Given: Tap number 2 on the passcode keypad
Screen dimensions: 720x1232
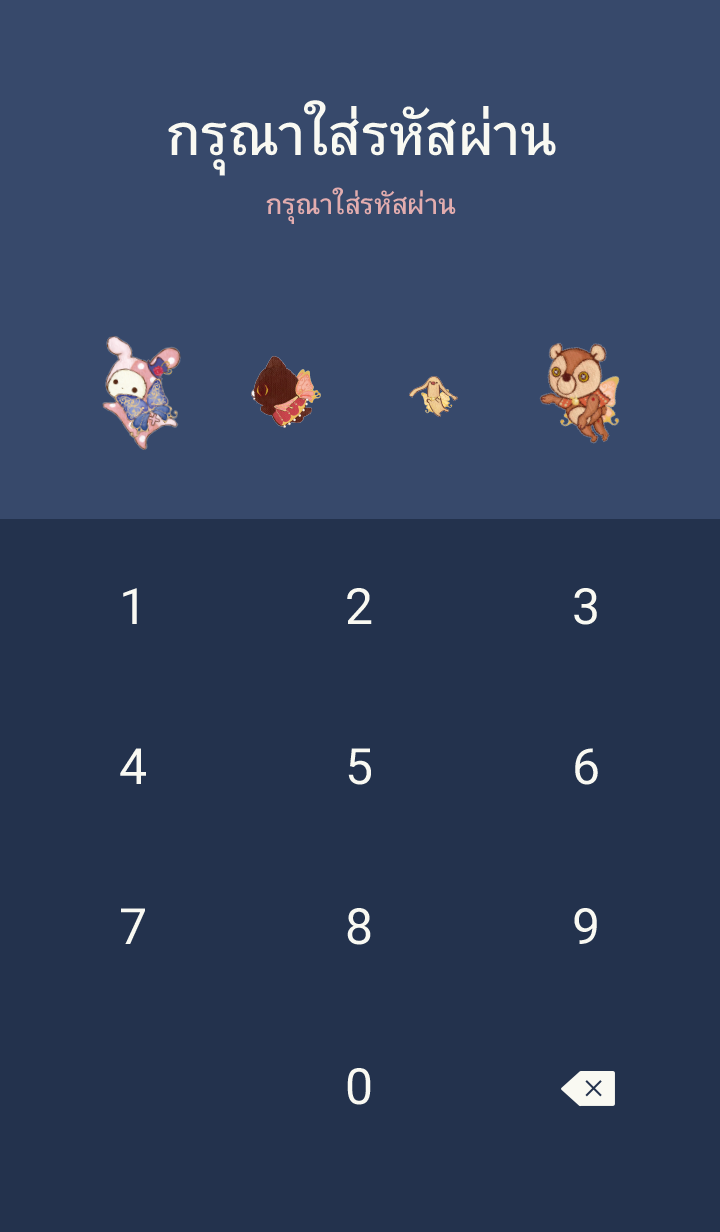Looking at the screenshot, I should [x=359, y=607].
